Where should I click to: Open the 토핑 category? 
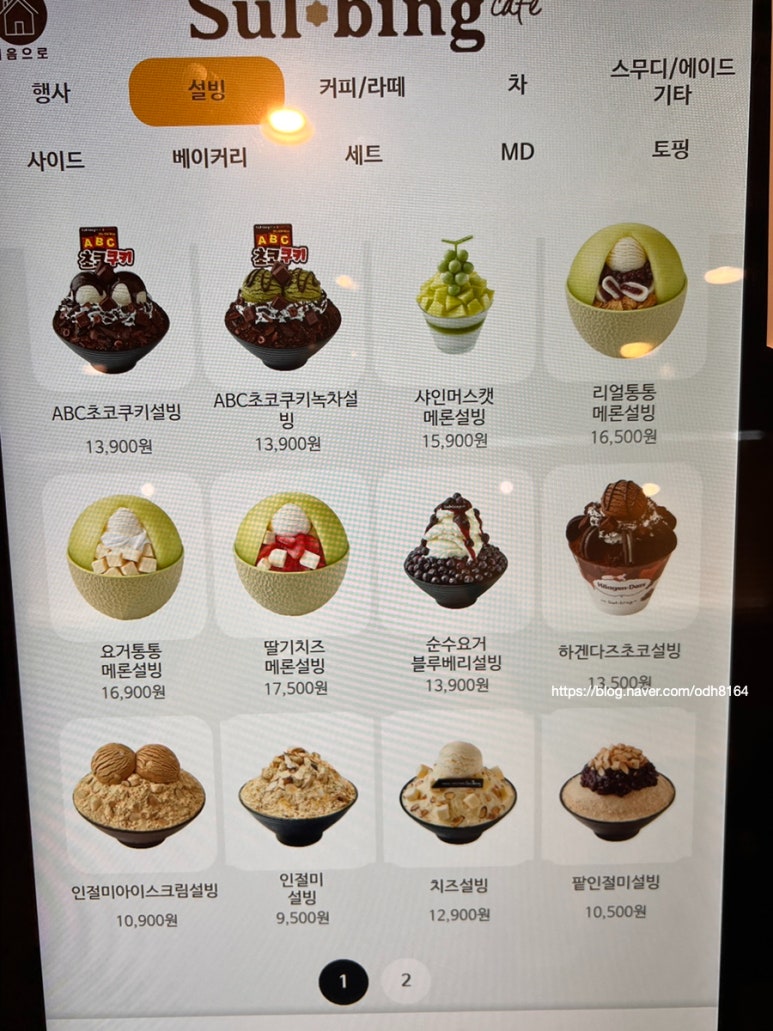coord(671,149)
